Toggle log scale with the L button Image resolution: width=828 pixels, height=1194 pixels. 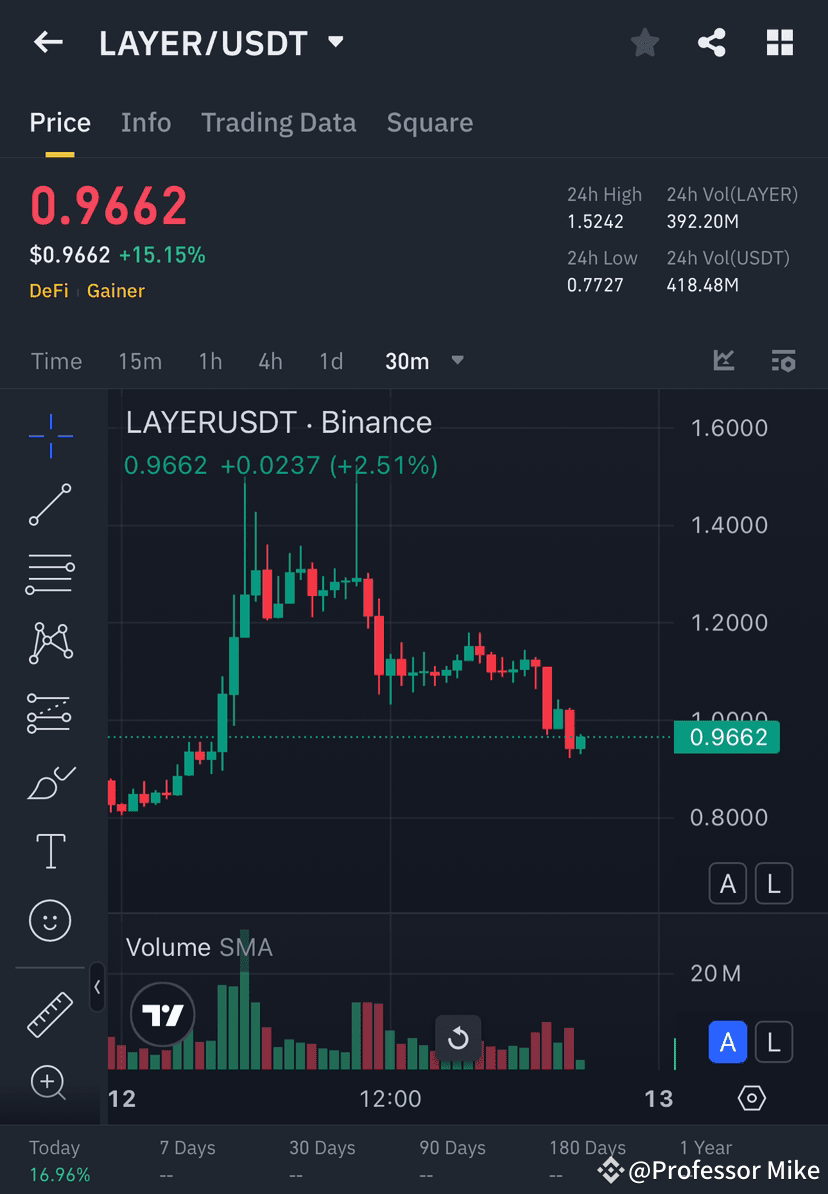click(x=774, y=883)
